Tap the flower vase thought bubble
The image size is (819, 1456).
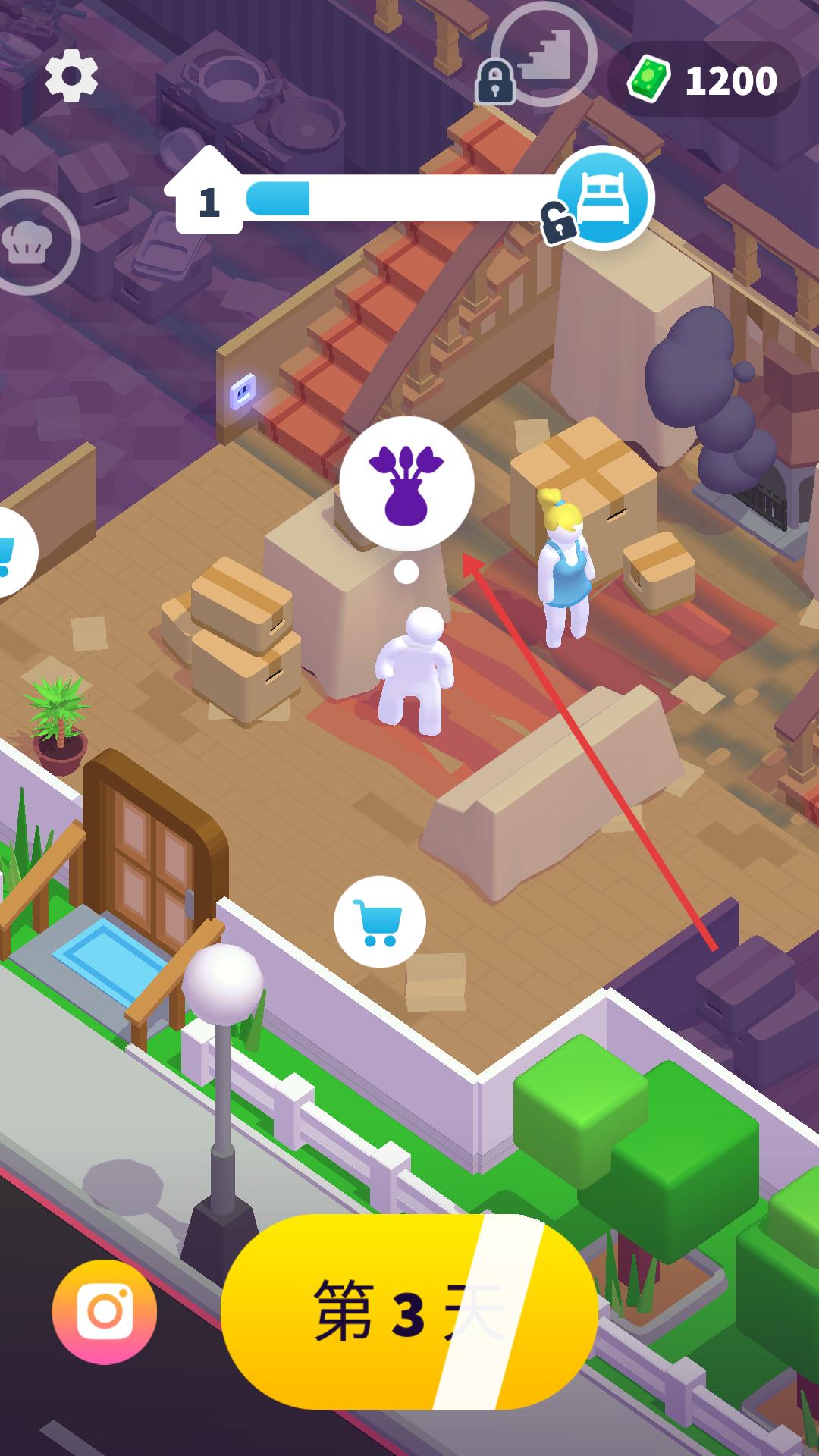click(406, 483)
